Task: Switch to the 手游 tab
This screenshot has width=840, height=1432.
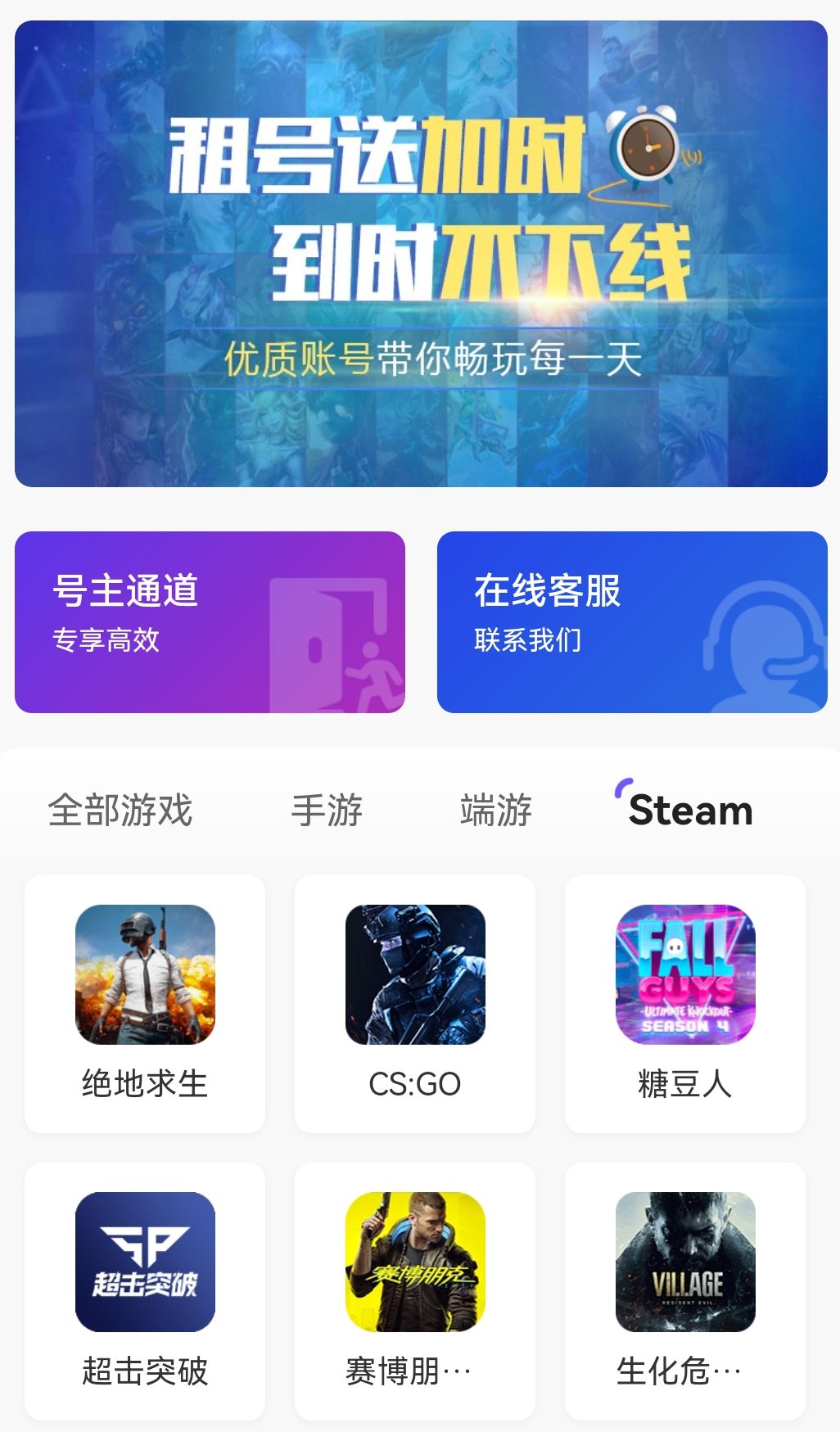Action: tap(327, 811)
